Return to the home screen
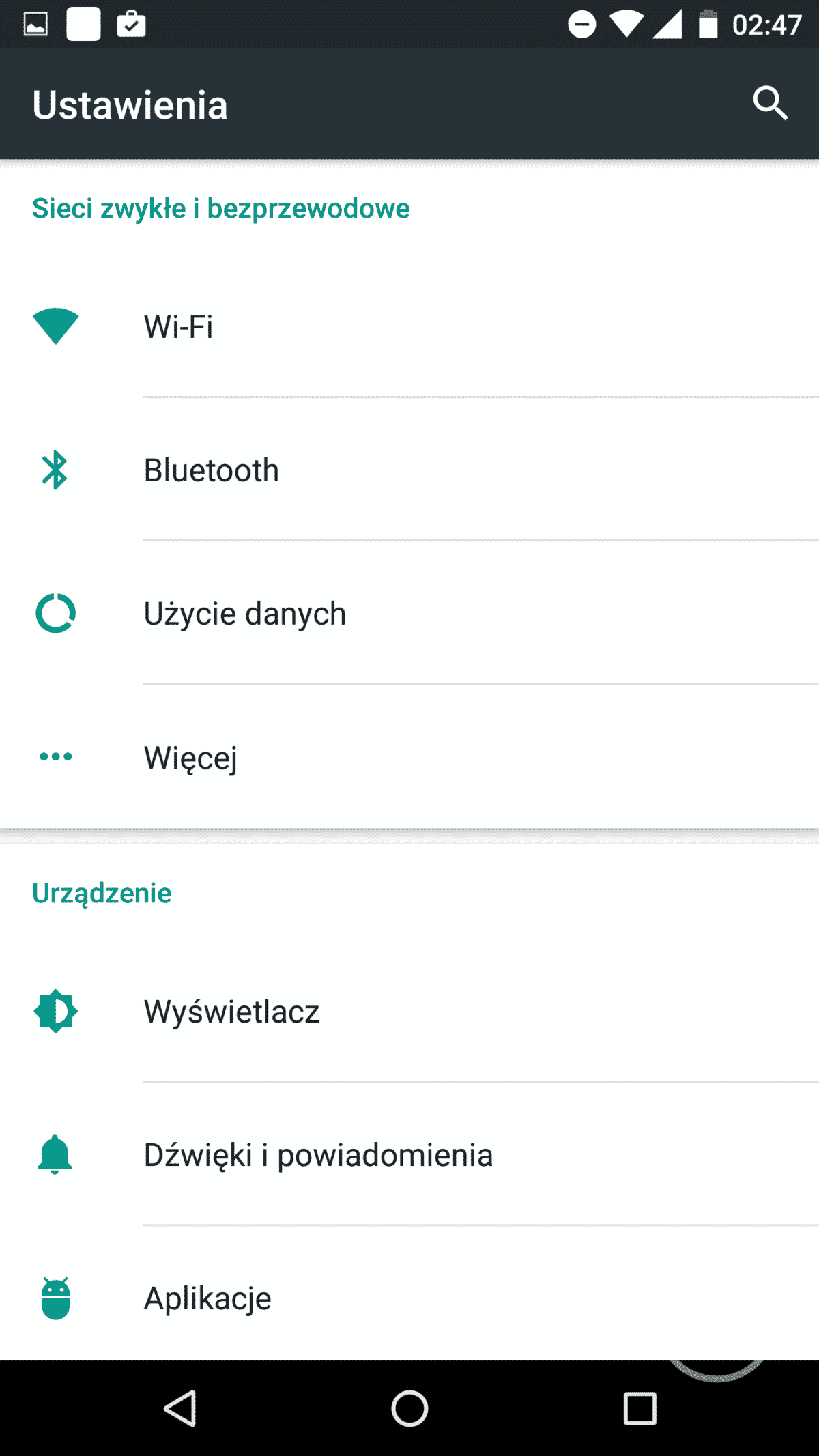819x1456 pixels. [x=409, y=1408]
